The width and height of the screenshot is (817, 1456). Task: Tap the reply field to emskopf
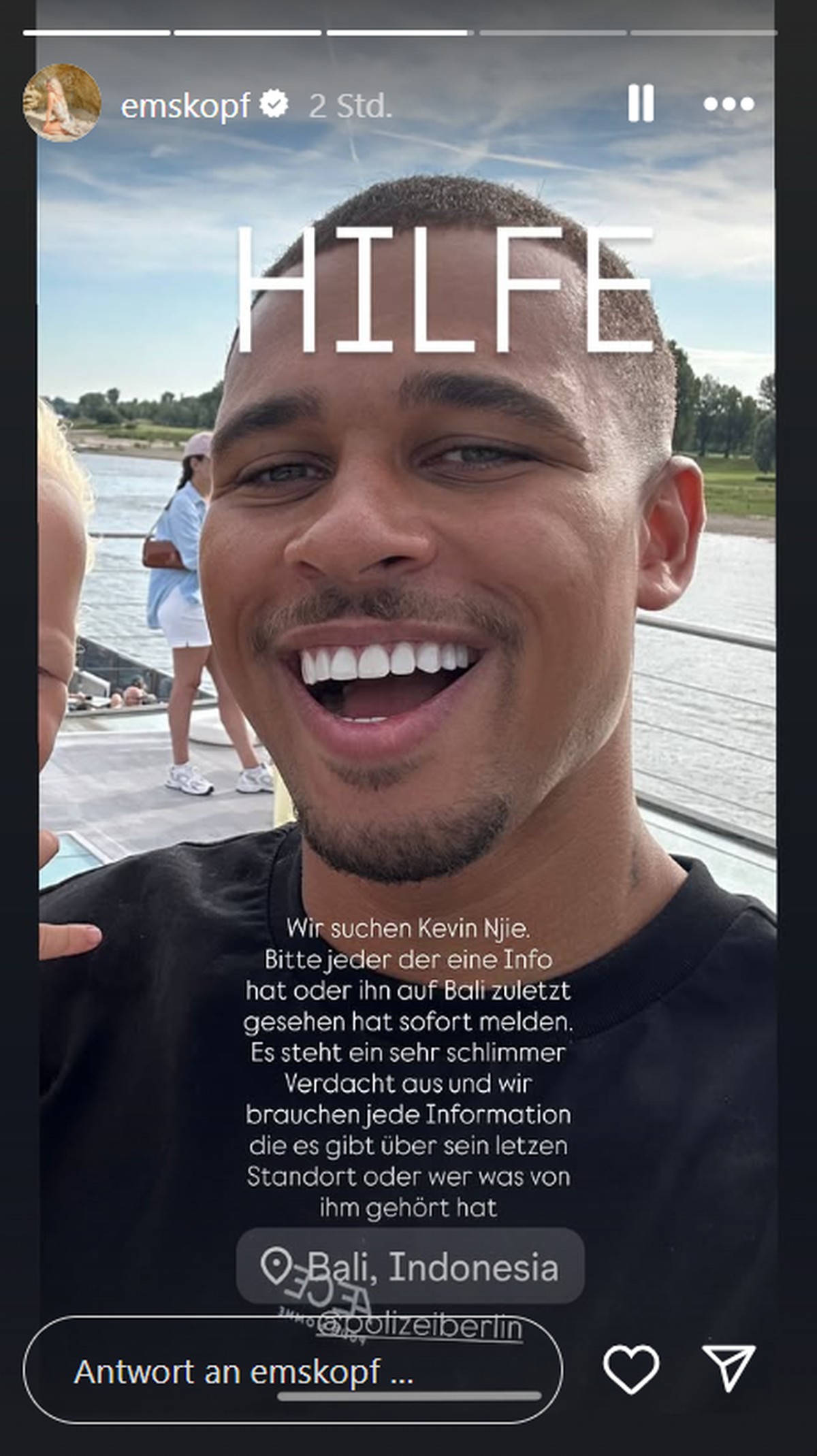click(293, 1371)
